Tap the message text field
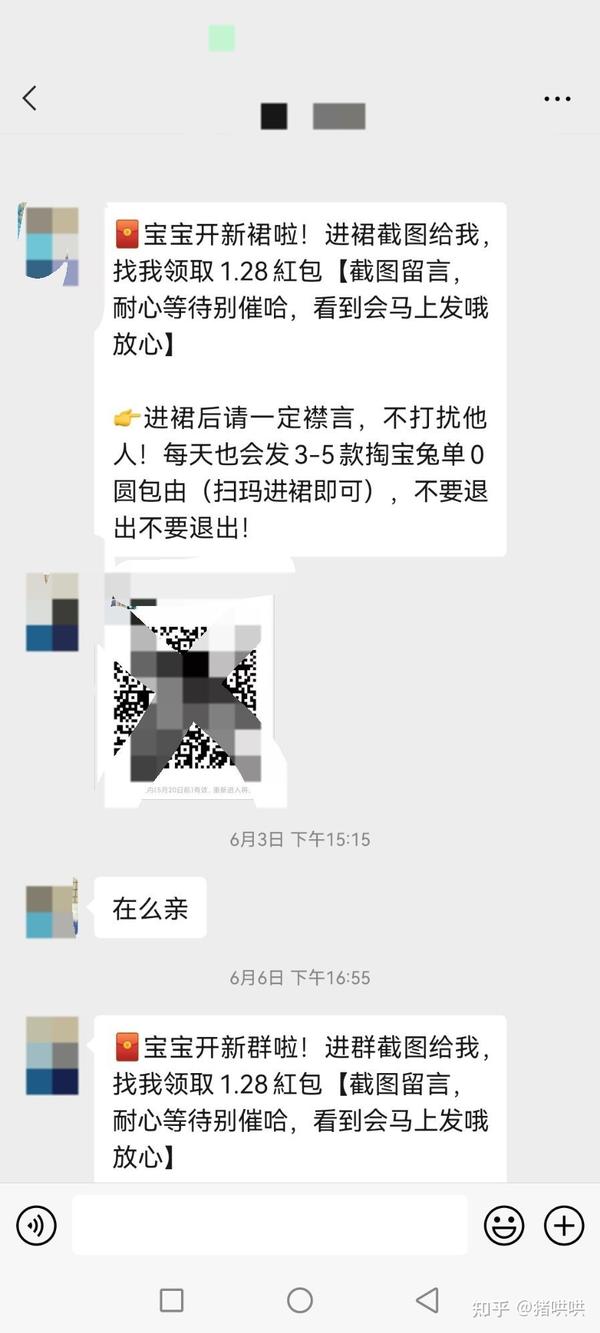The width and height of the screenshot is (600, 1333). click(269, 1224)
